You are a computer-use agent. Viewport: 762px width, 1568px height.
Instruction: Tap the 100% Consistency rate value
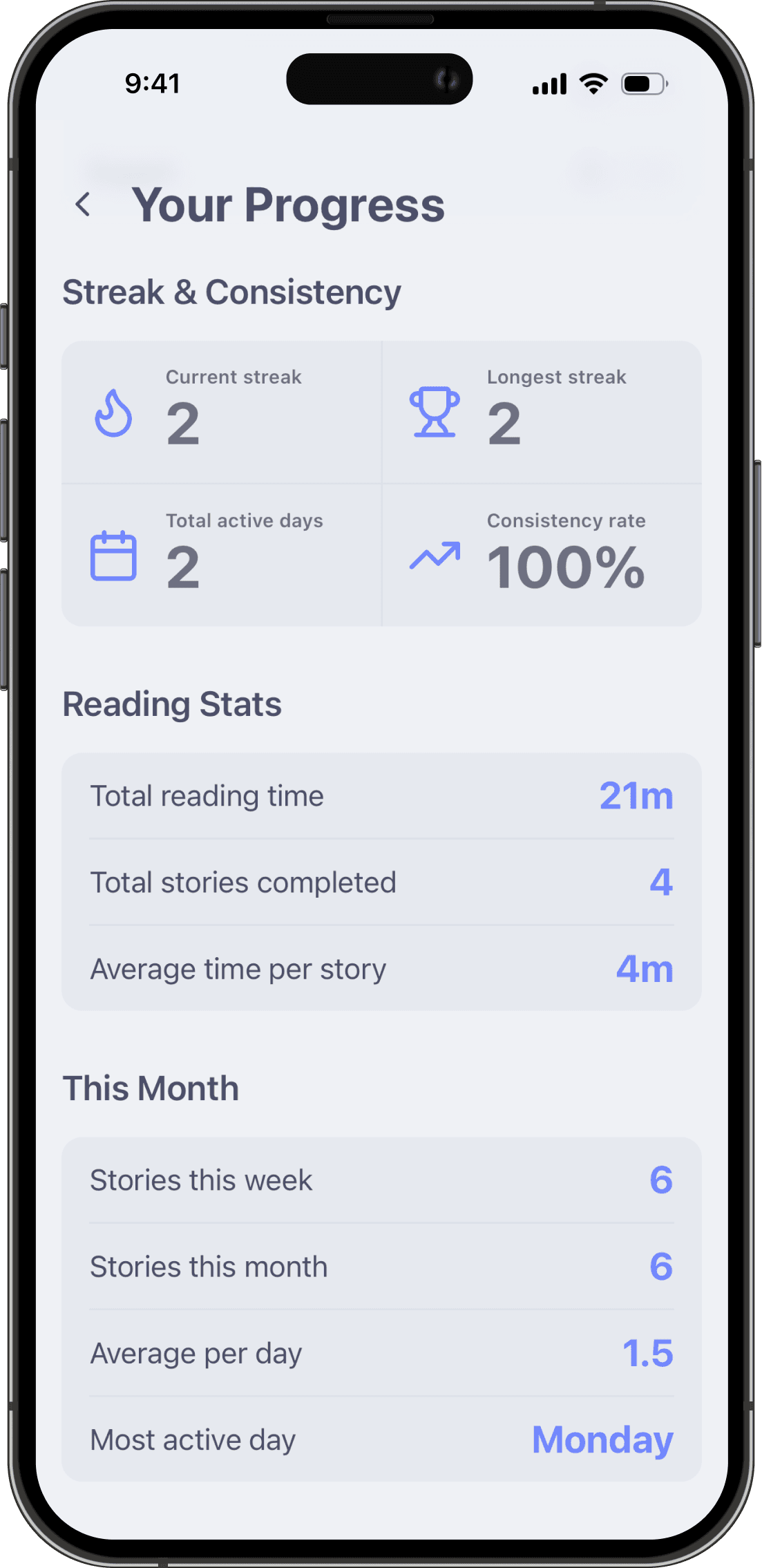pyautogui.click(x=566, y=567)
